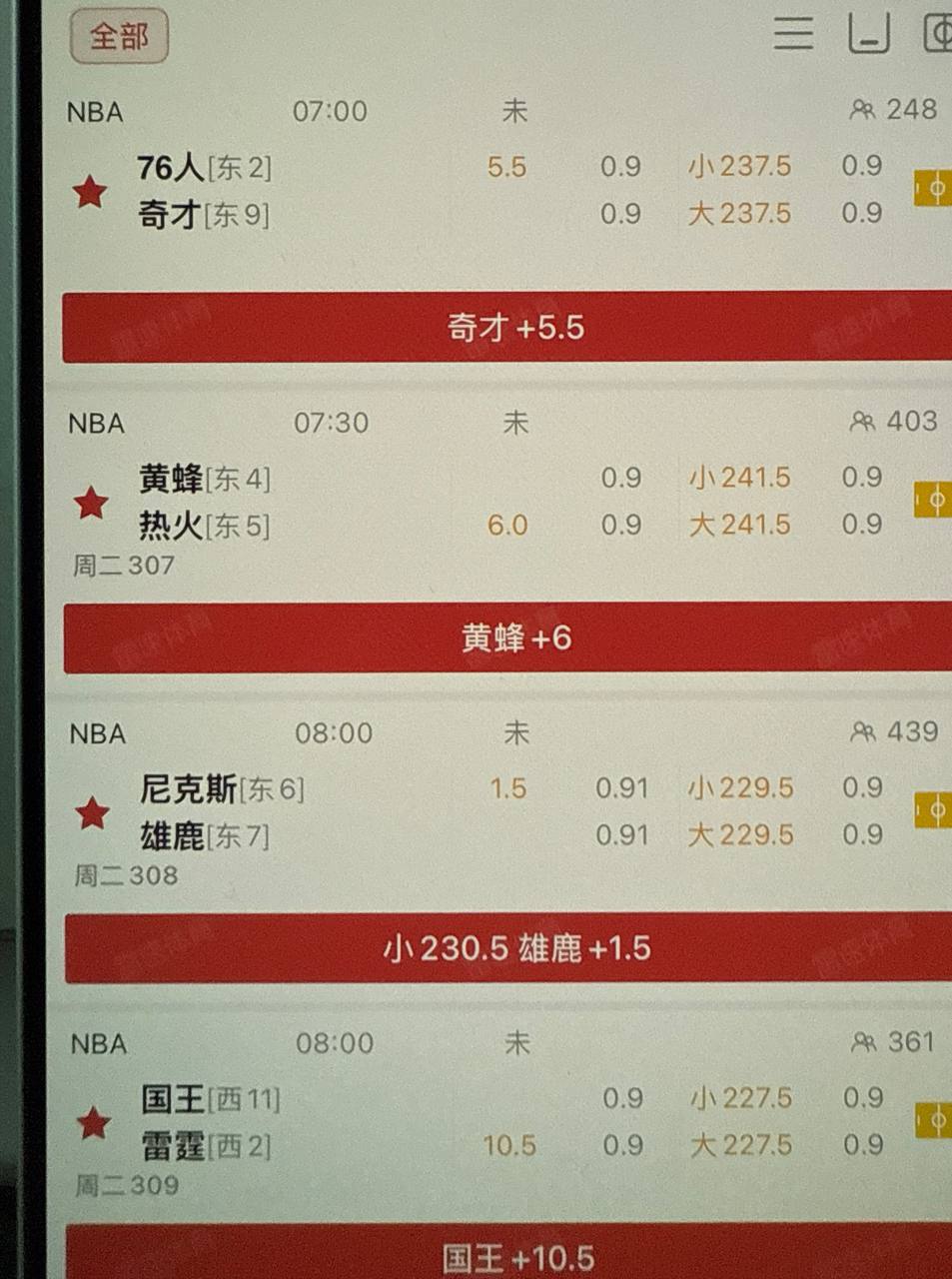The height and width of the screenshot is (1279, 952).
Task: Open the three-line list menu icon
Action: [x=793, y=33]
